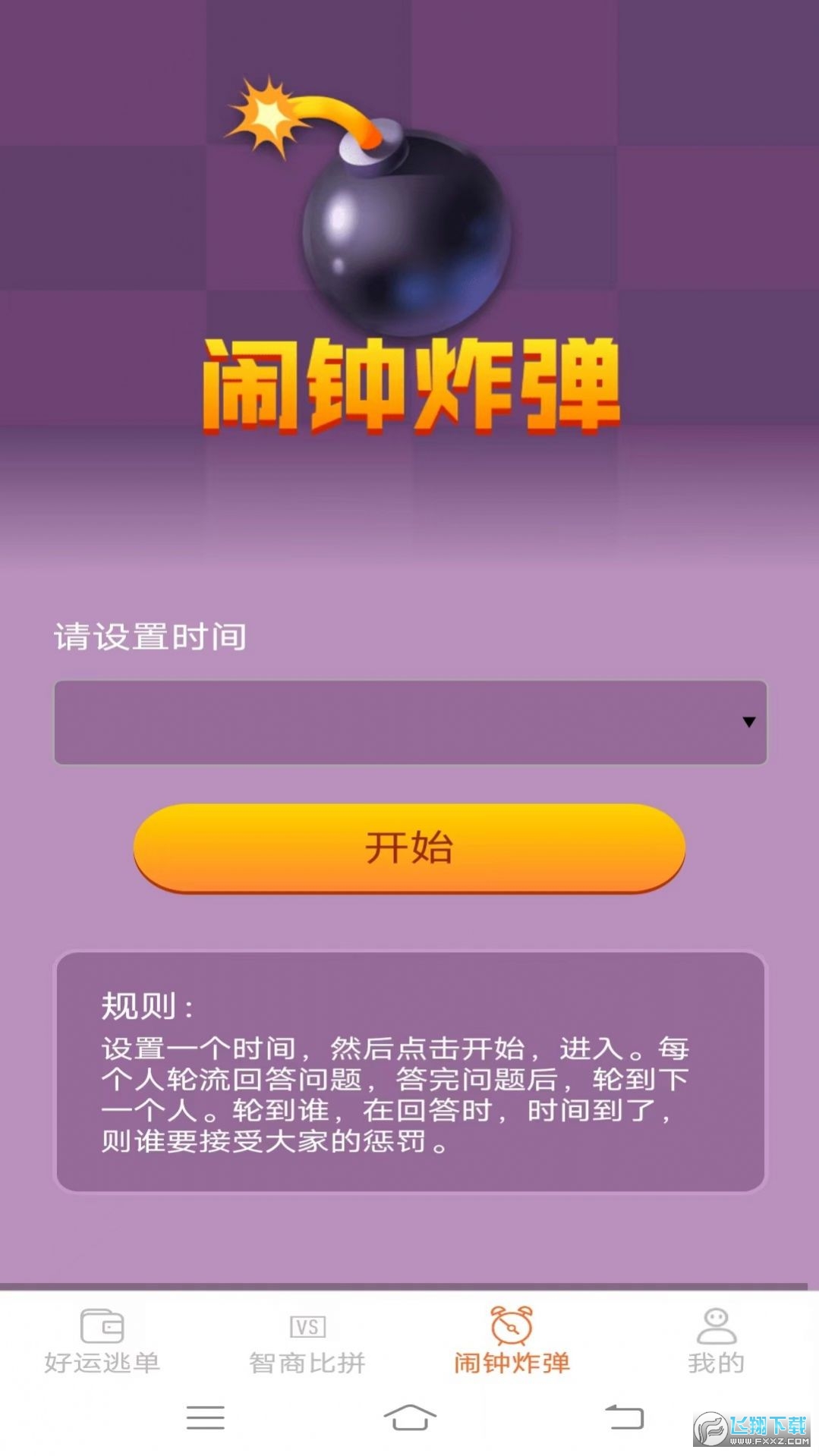Image resolution: width=819 pixels, height=1456 pixels.
Task: Open the 我的 profile tab
Action: click(x=716, y=1341)
